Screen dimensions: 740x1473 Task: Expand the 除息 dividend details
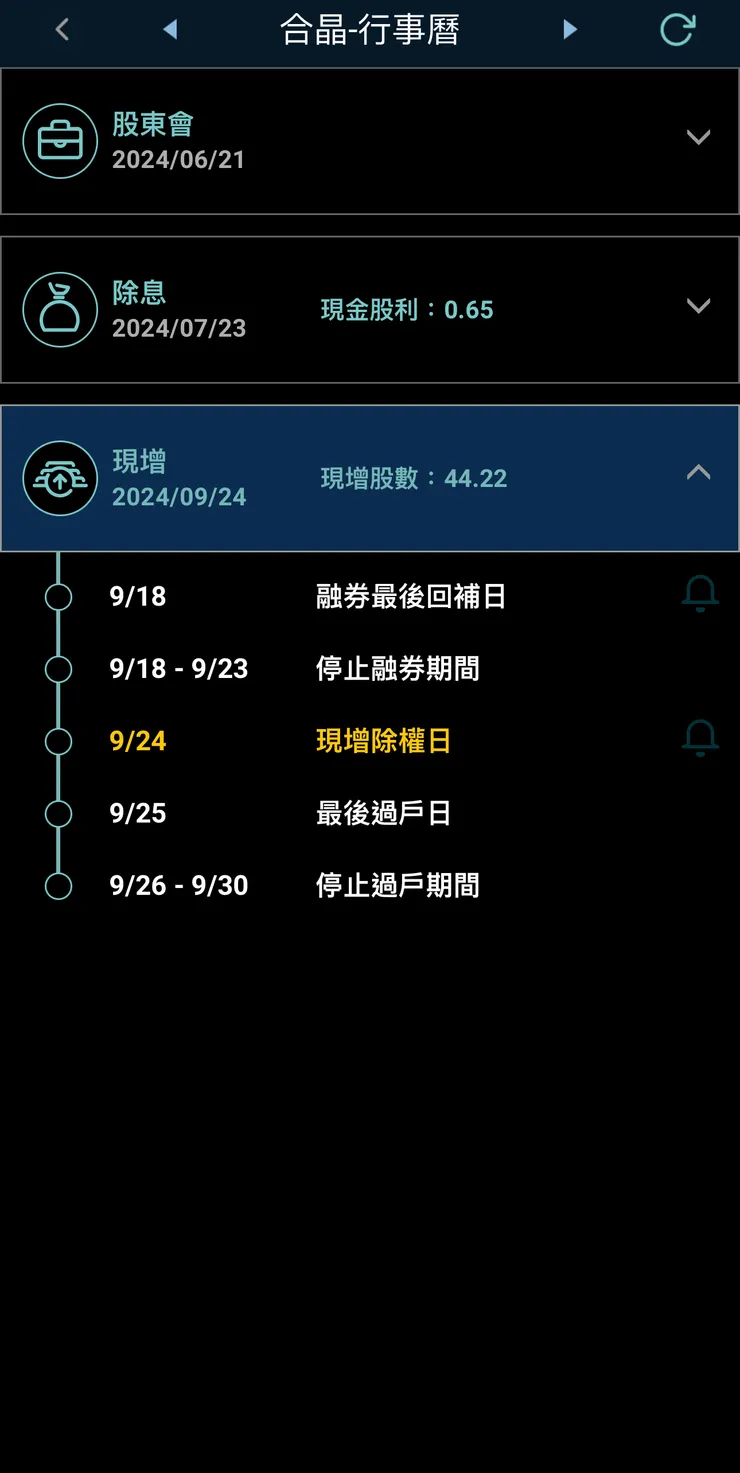[698, 309]
